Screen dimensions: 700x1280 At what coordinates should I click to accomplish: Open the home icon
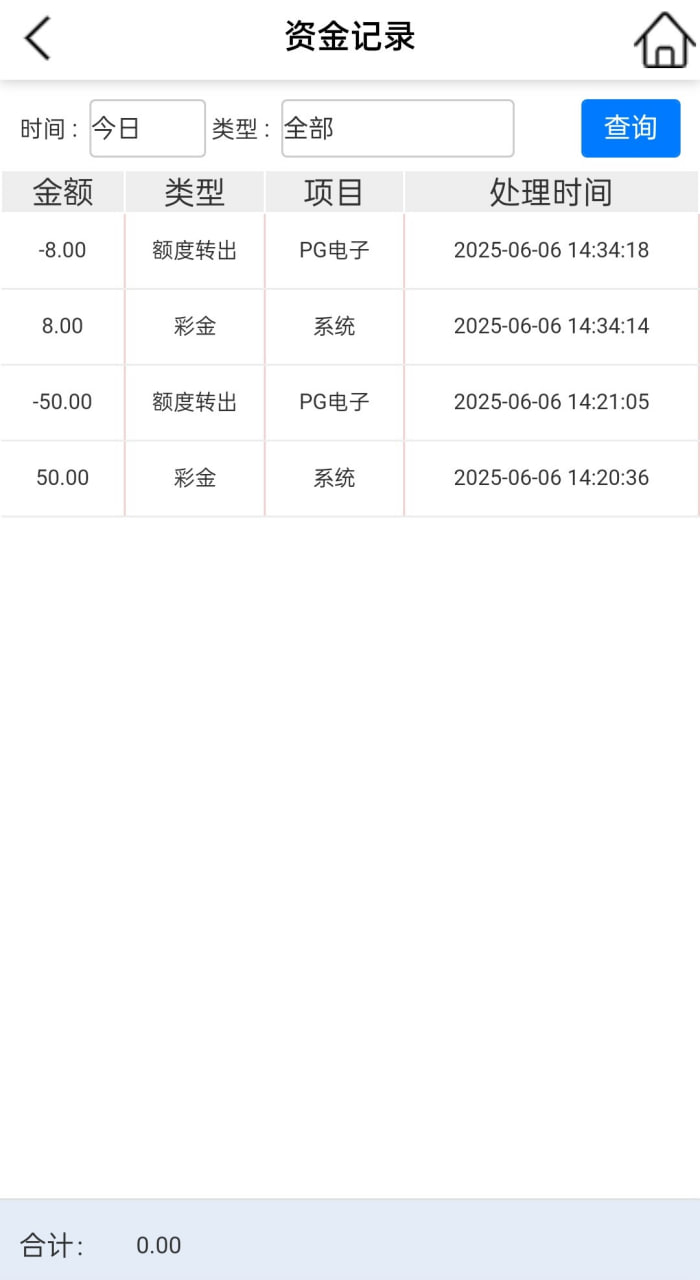664,40
